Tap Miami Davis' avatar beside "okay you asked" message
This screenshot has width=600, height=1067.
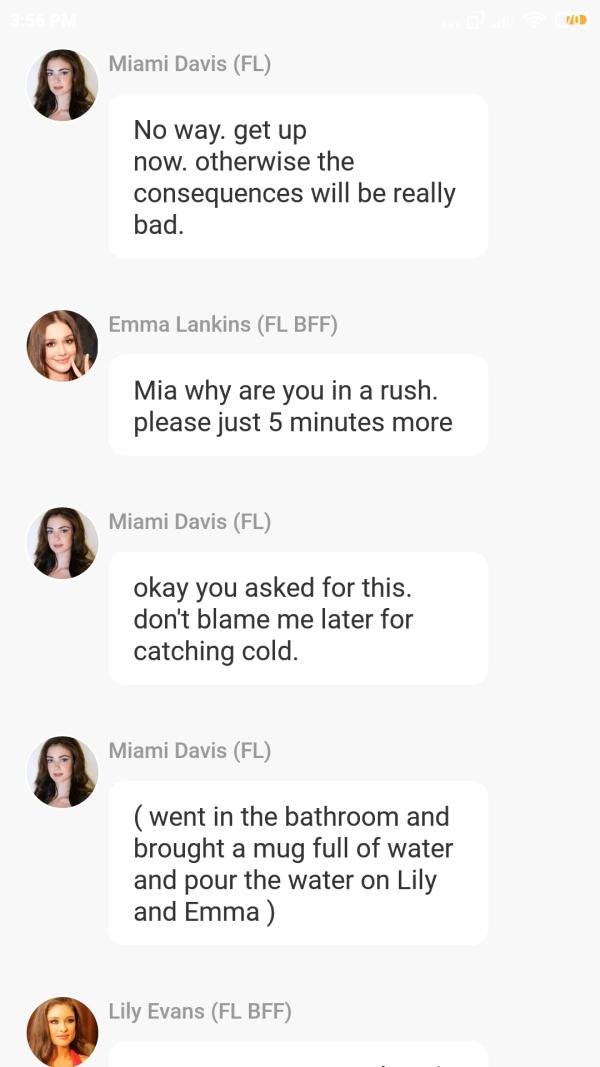coord(62,543)
